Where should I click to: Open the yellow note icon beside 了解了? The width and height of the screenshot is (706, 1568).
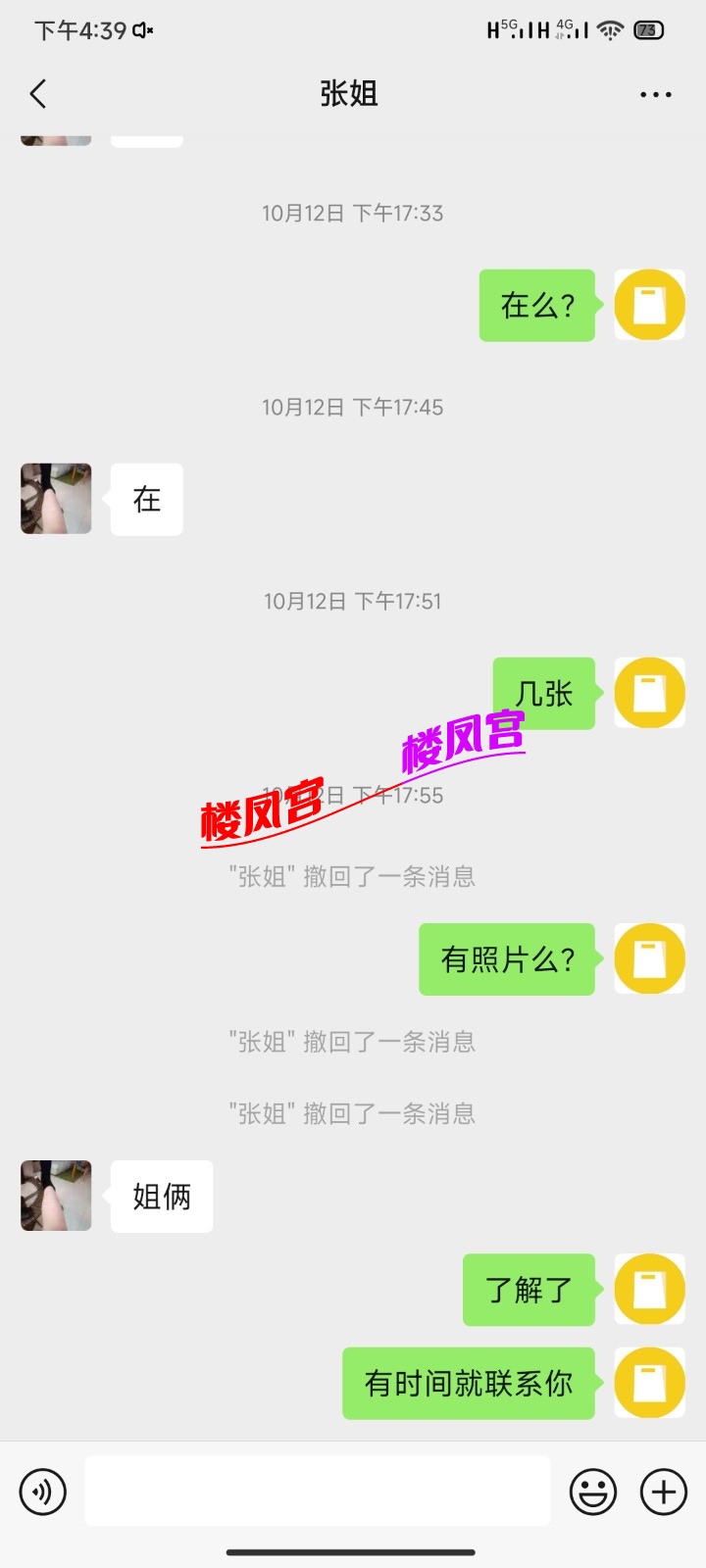tap(649, 1290)
